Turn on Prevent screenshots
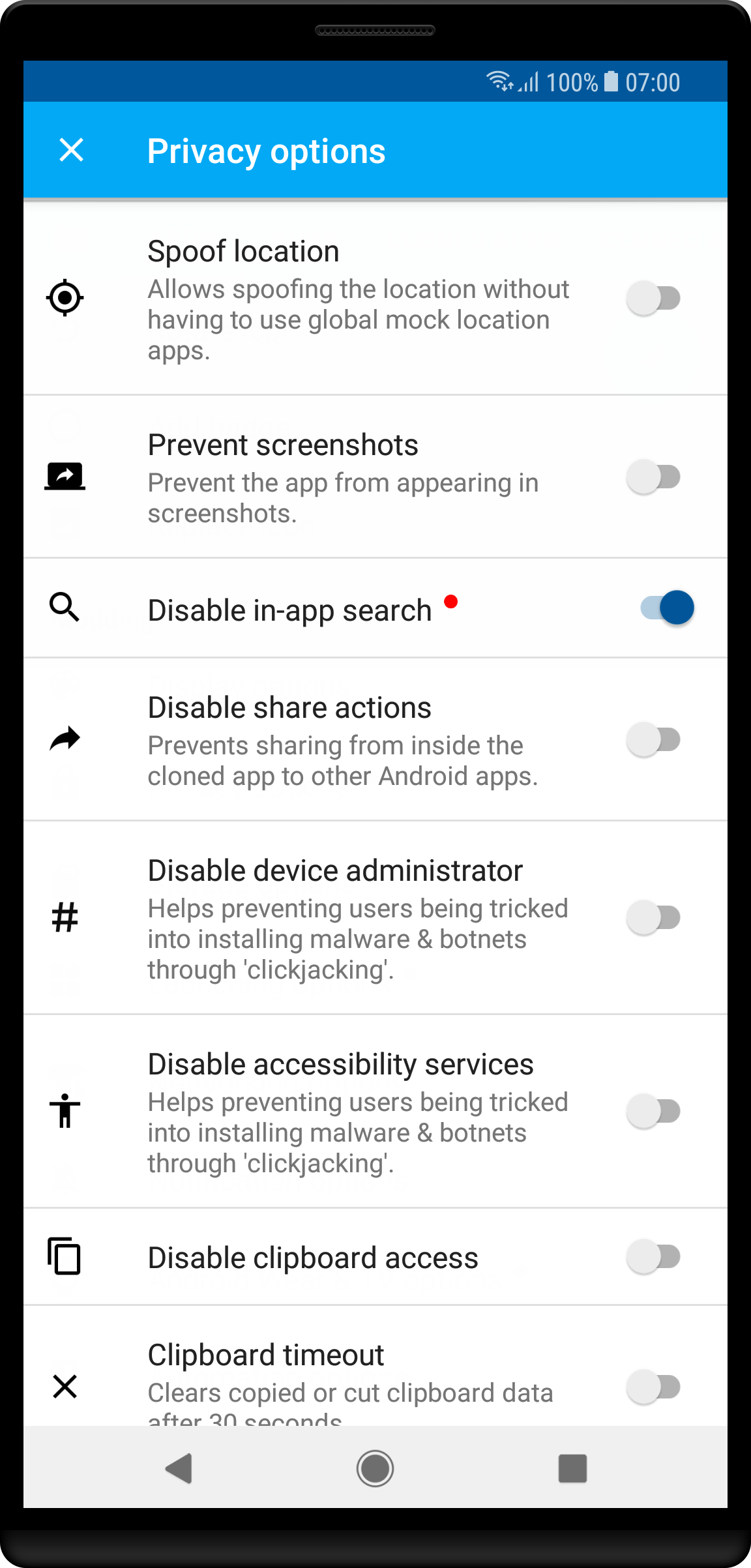The height and width of the screenshot is (1568, 751). click(654, 477)
